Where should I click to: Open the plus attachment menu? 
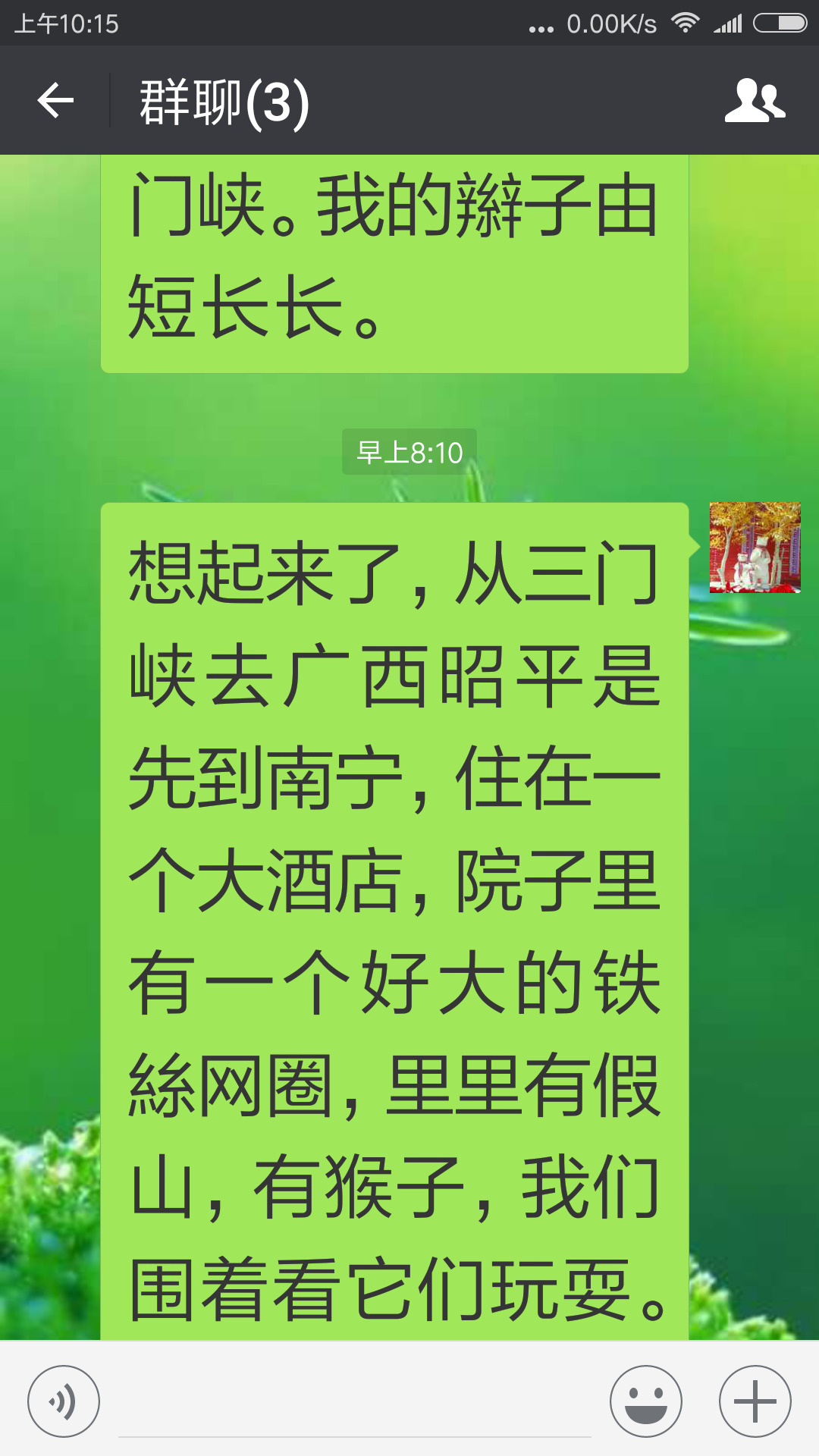755,1401
